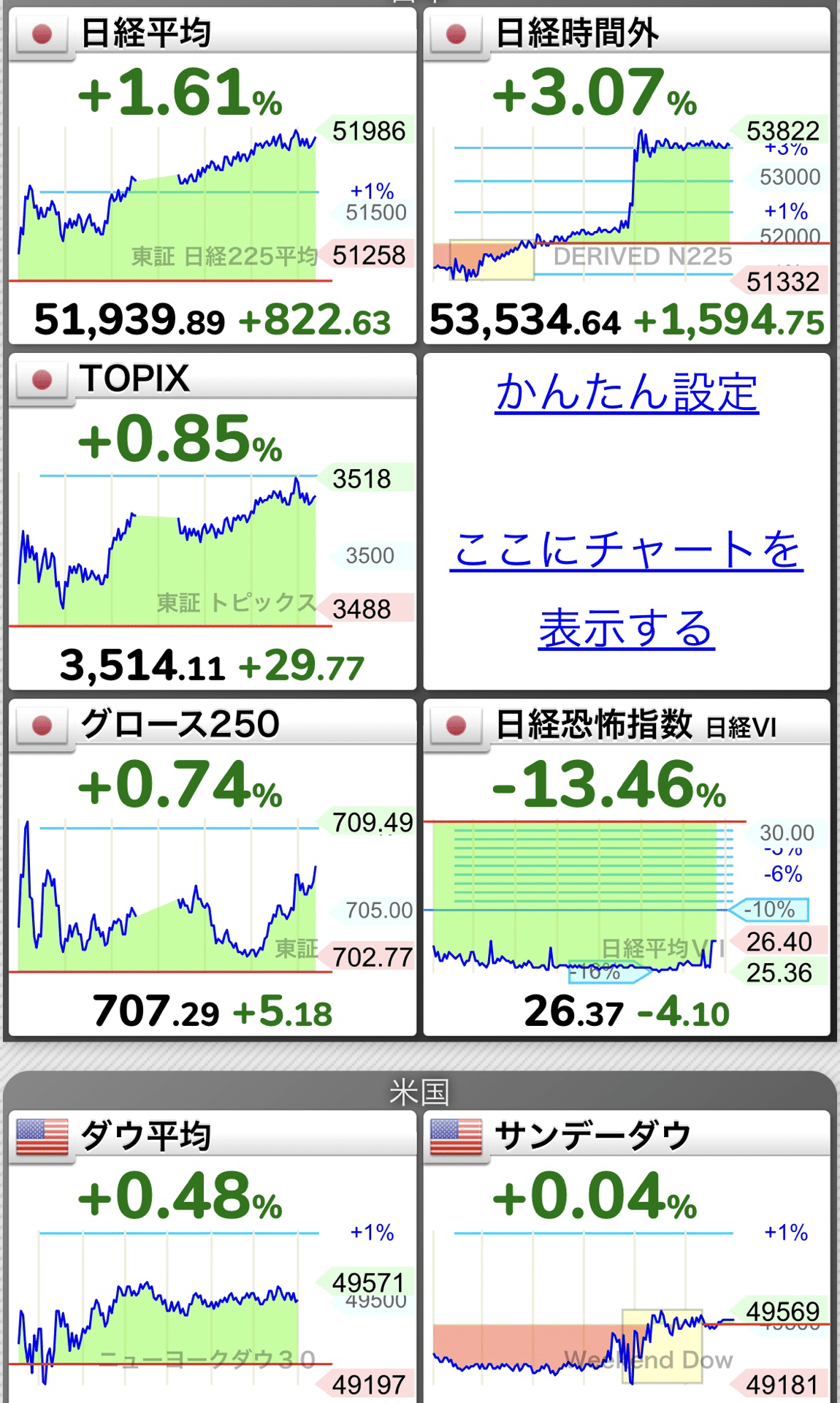The image size is (840, 1403).
Task: Click the 26.40 price label on 日経恐怖指数
Action: point(779,940)
